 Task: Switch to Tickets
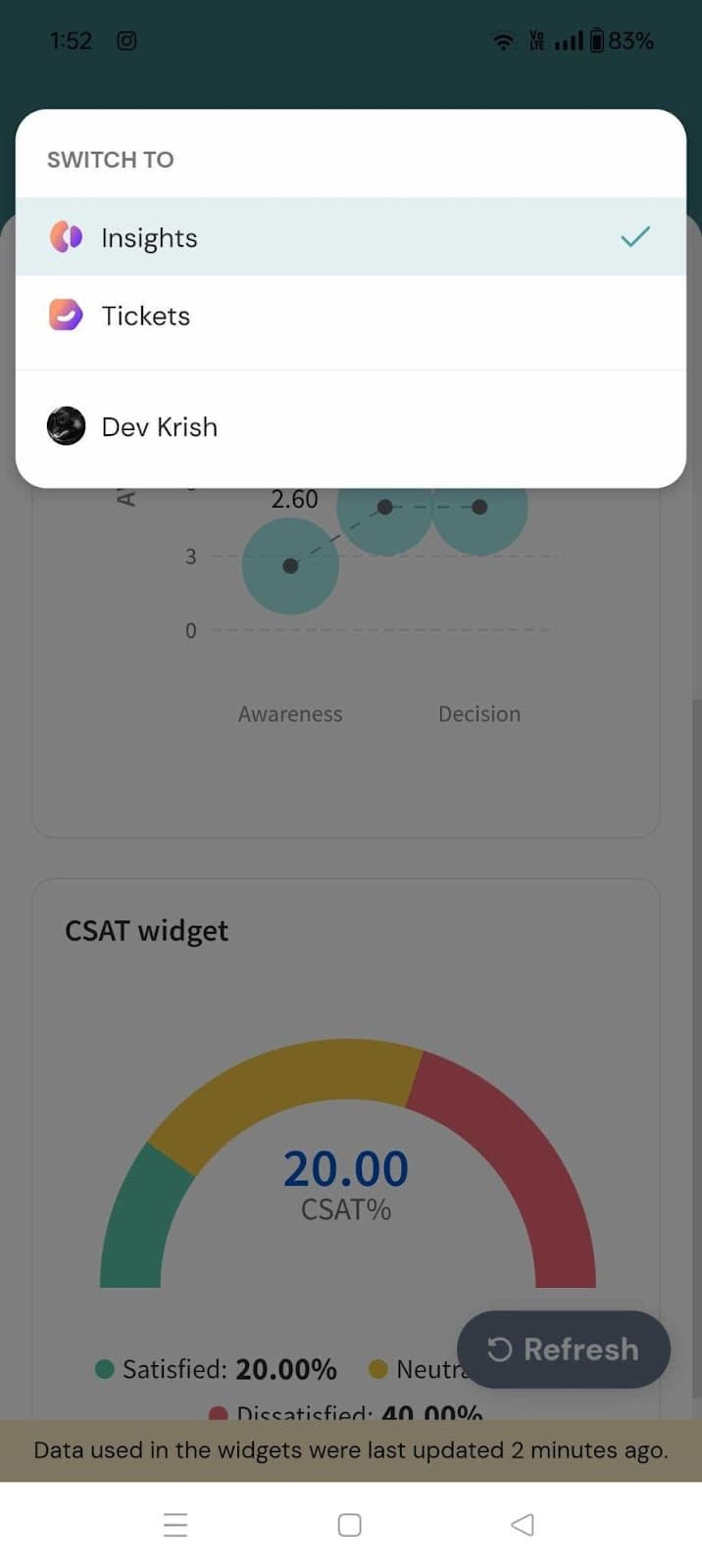point(146,316)
